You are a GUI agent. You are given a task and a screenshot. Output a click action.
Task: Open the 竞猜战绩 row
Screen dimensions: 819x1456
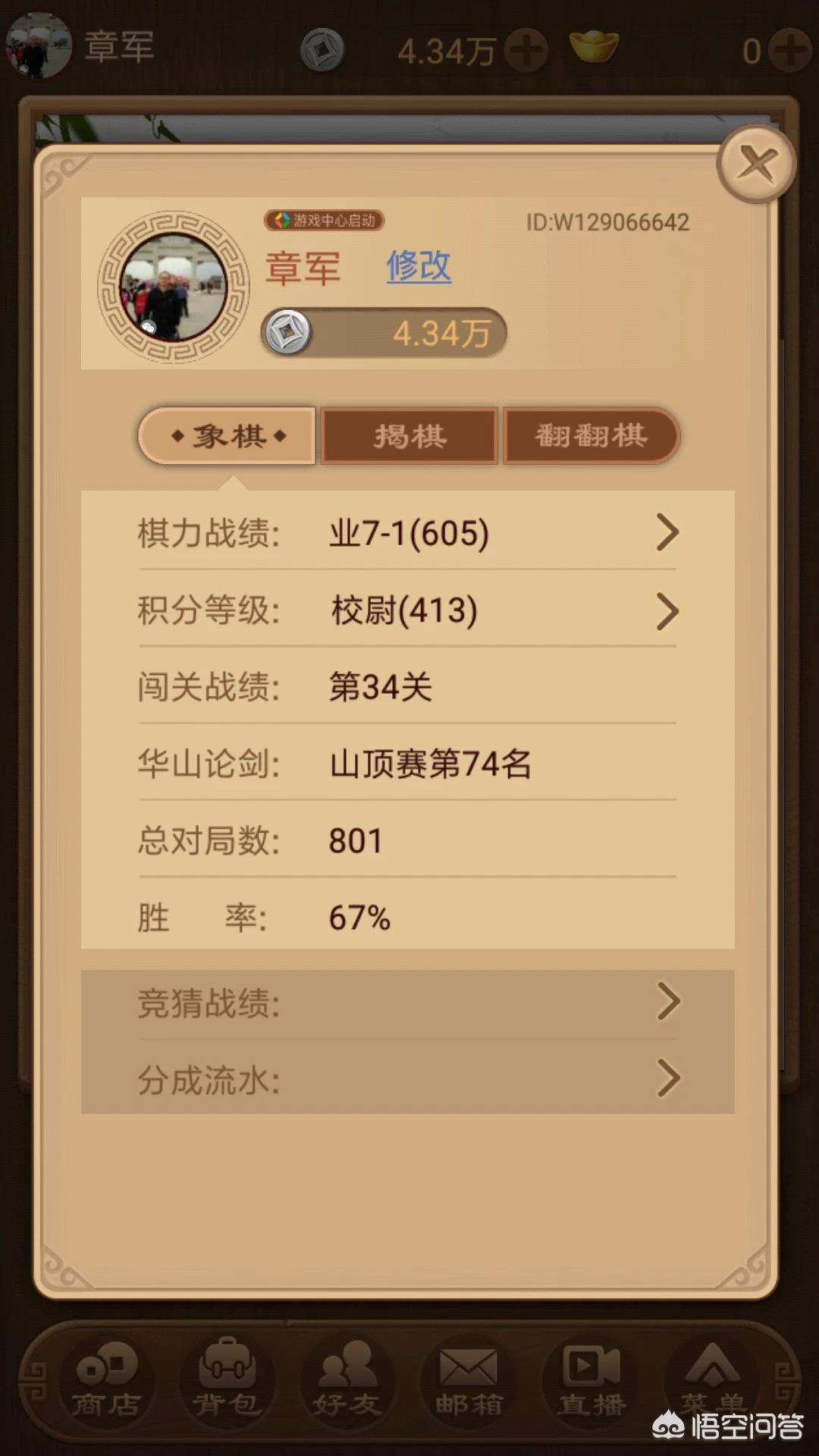(408, 1003)
